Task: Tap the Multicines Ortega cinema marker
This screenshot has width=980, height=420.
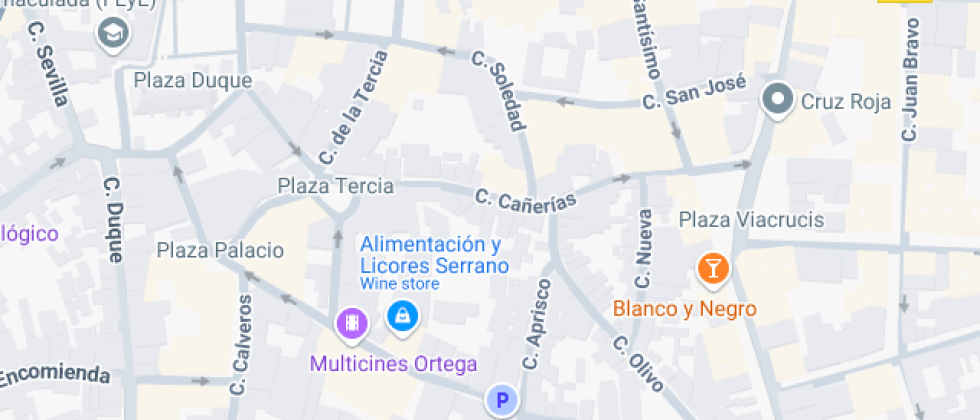Action: point(352,322)
